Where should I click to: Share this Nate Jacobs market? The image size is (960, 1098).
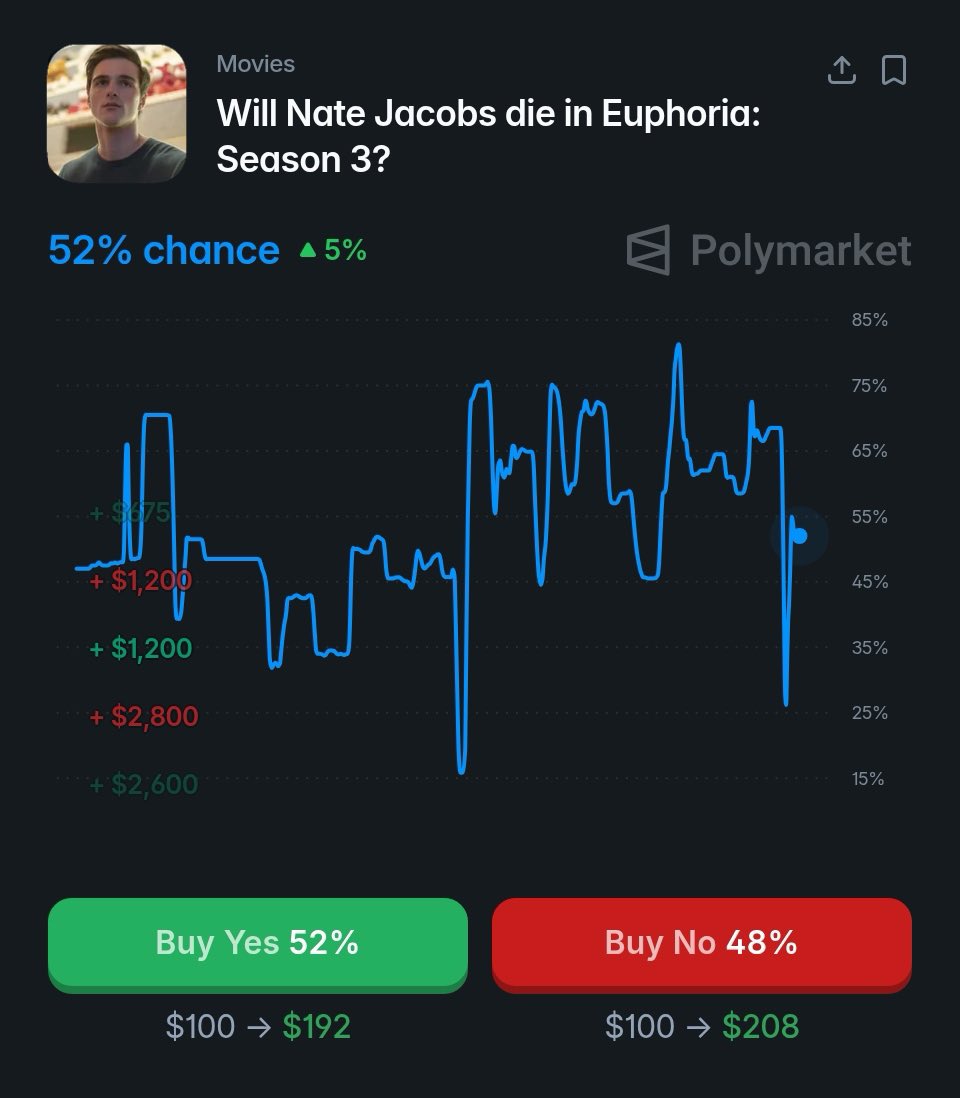(x=842, y=70)
